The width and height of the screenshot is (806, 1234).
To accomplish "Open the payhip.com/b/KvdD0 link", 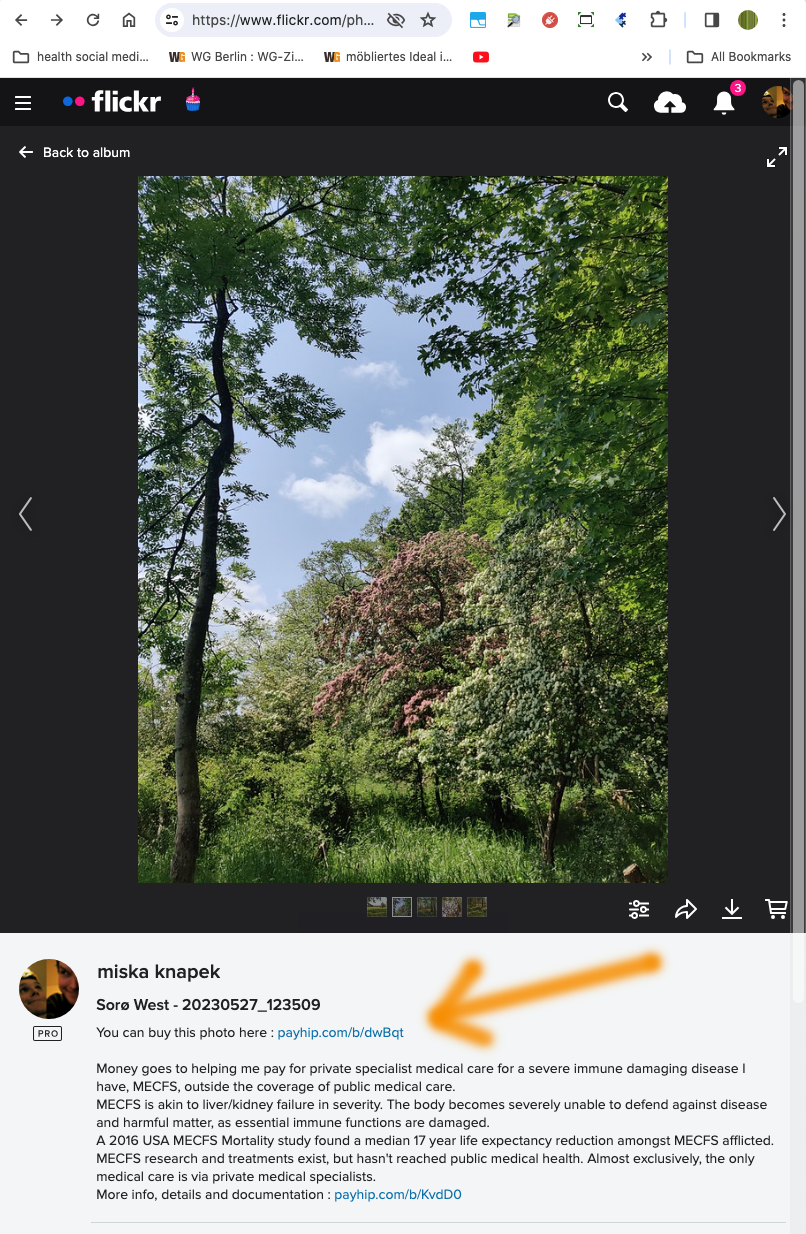I will (397, 1194).
